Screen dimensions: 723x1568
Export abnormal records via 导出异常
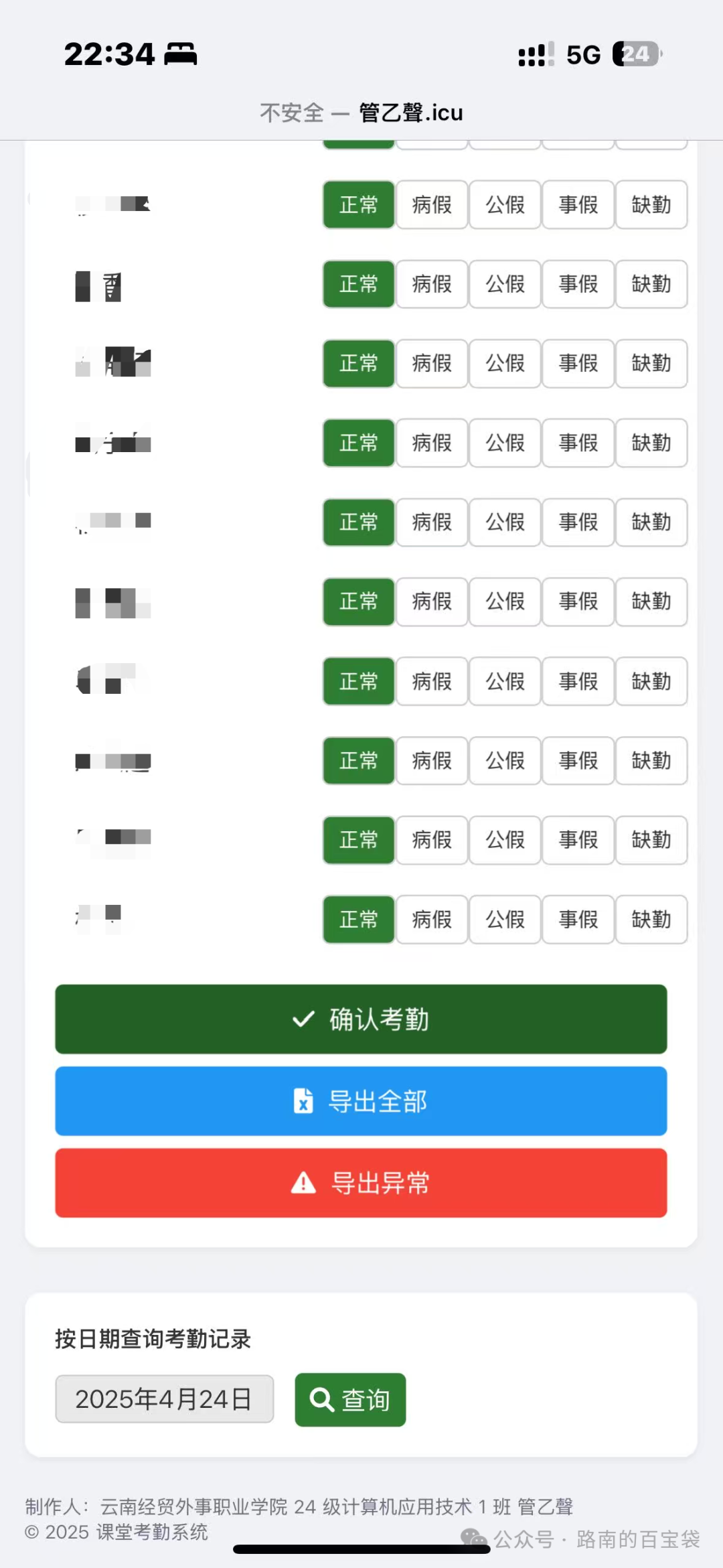(361, 1183)
